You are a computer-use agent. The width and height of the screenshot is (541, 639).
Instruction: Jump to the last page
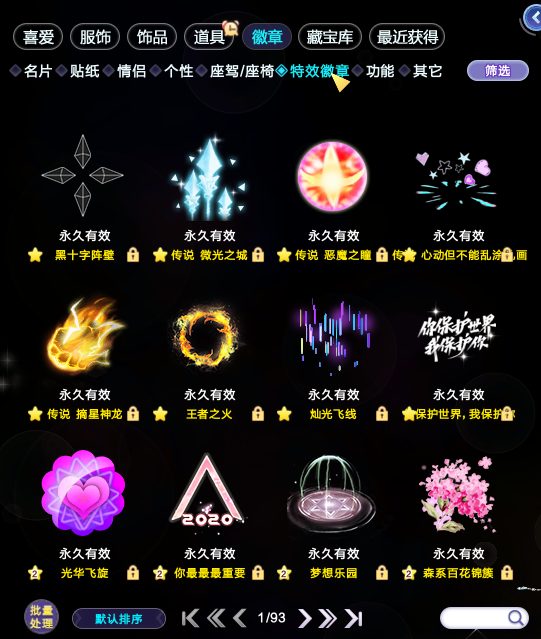coord(353,618)
